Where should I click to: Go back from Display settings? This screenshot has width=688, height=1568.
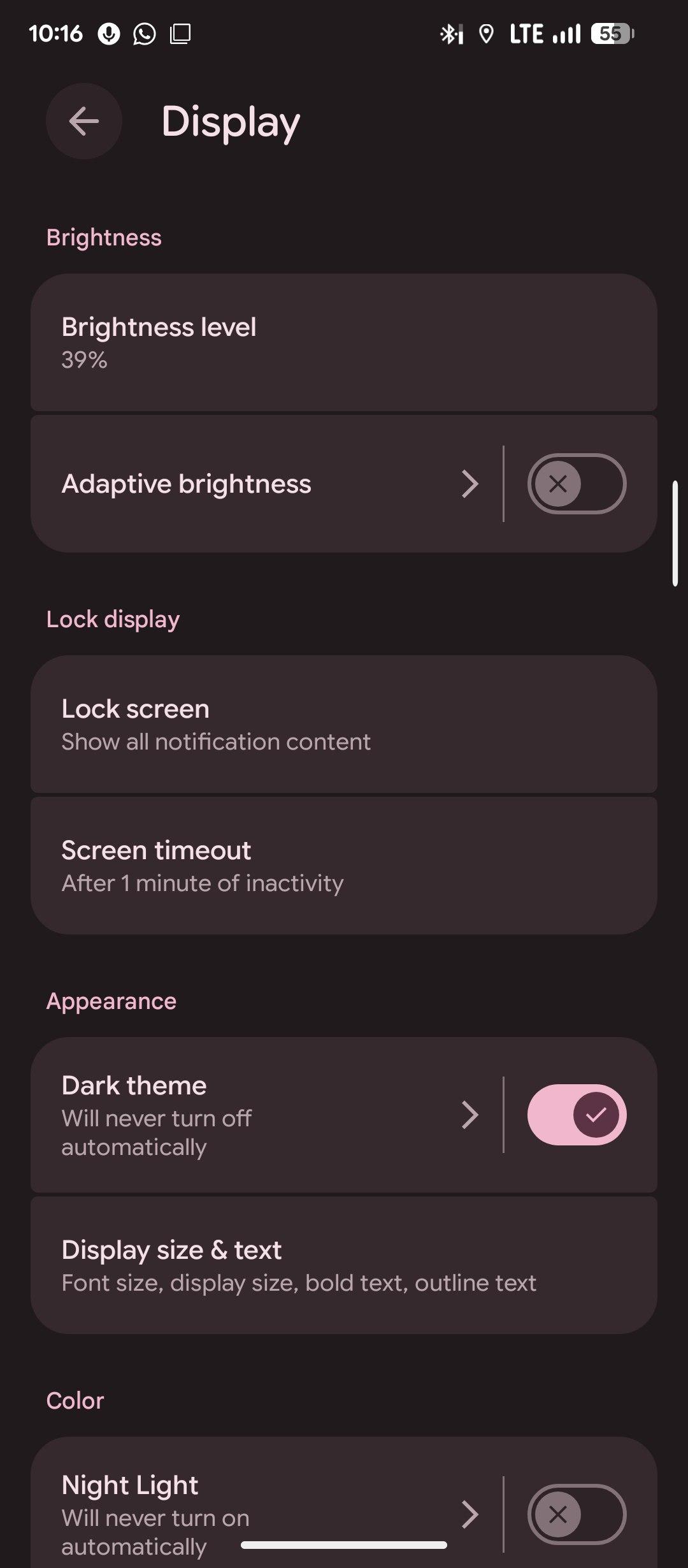(x=84, y=121)
